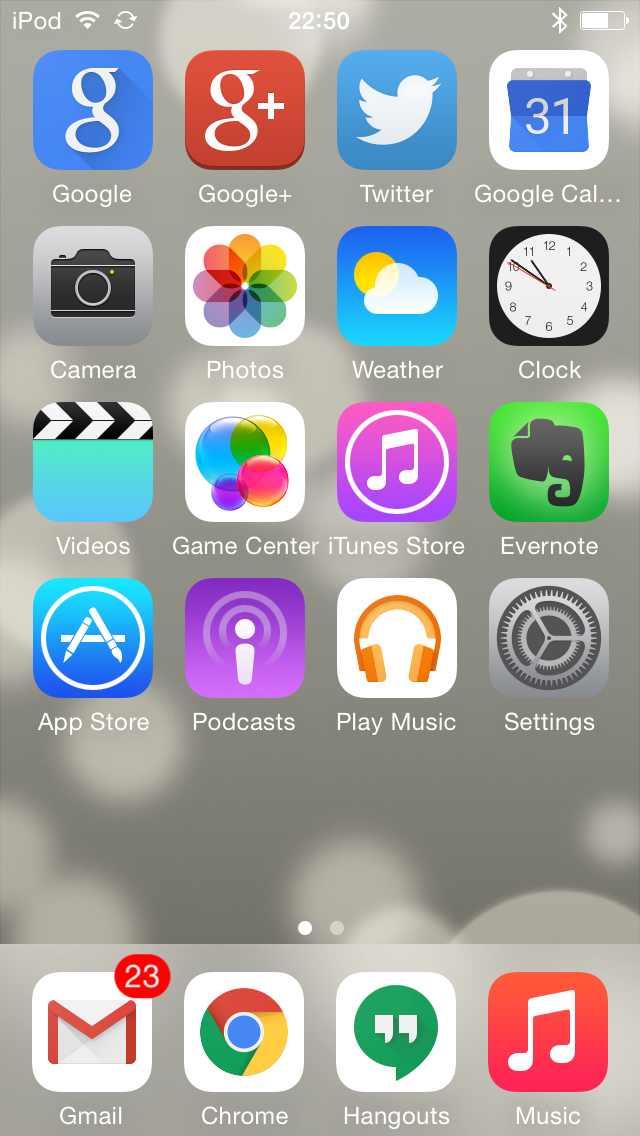Open Settings
This screenshot has height=1136, width=640.
point(549,638)
